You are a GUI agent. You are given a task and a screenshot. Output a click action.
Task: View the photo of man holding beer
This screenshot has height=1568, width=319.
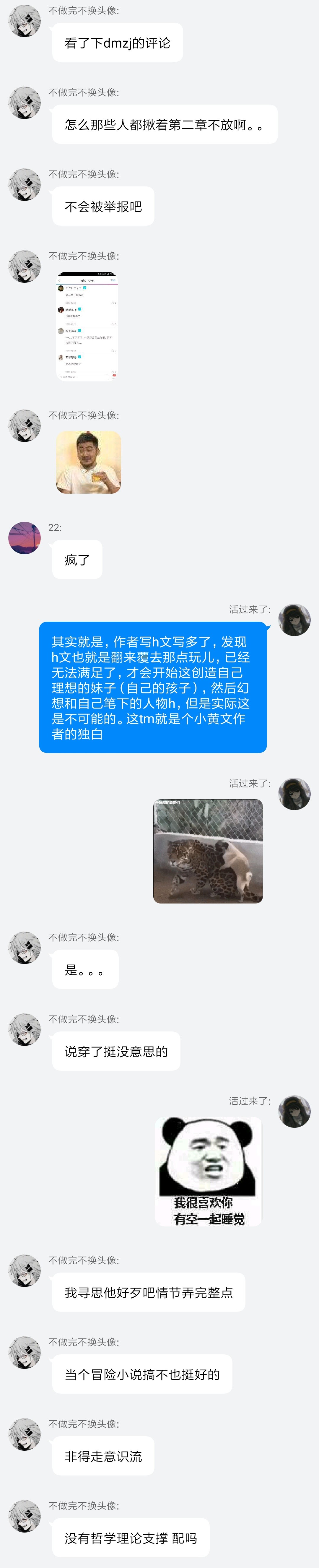coord(88,462)
